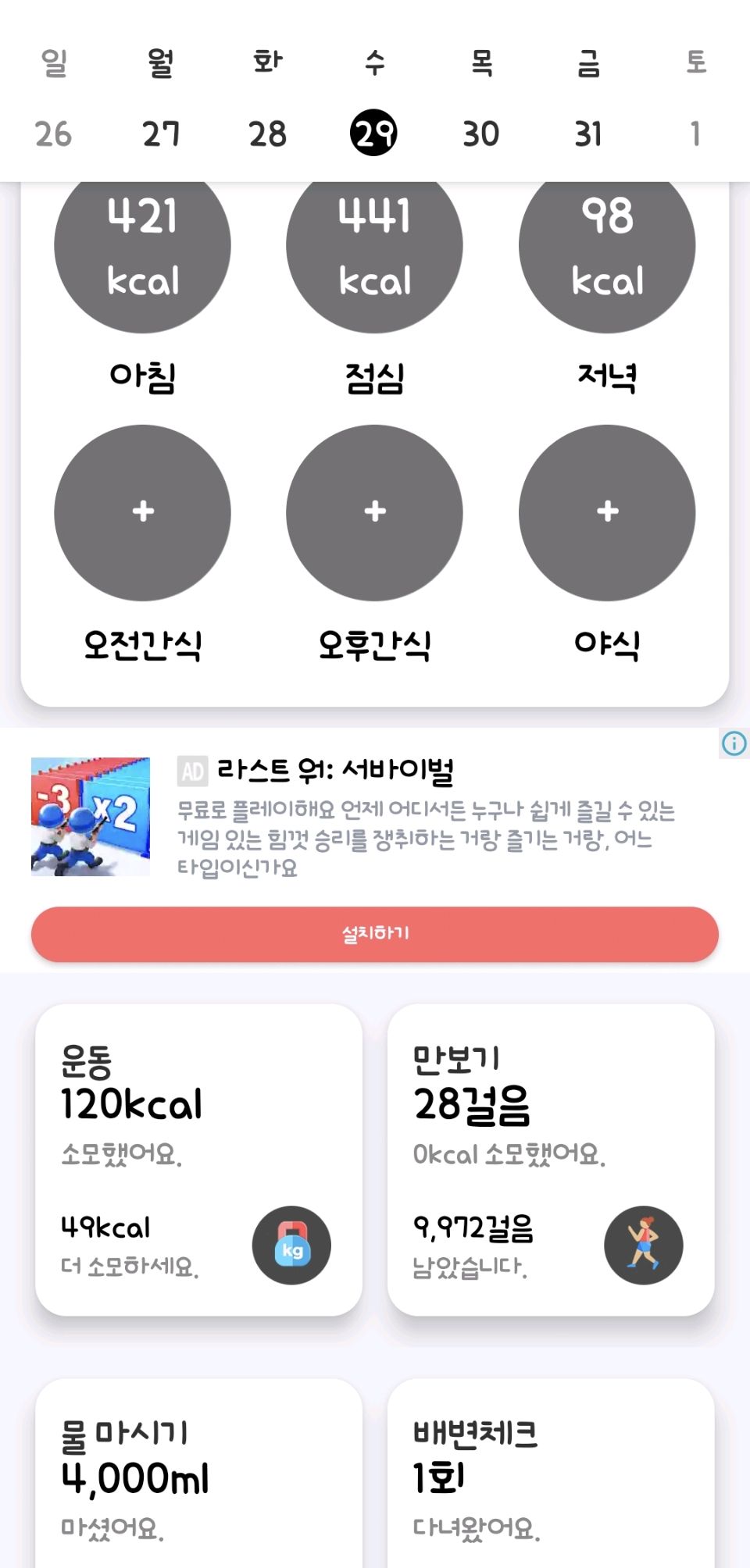Select Friday the 31st in the calendar
Viewport: 750px width, 1568px height.
click(x=587, y=134)
